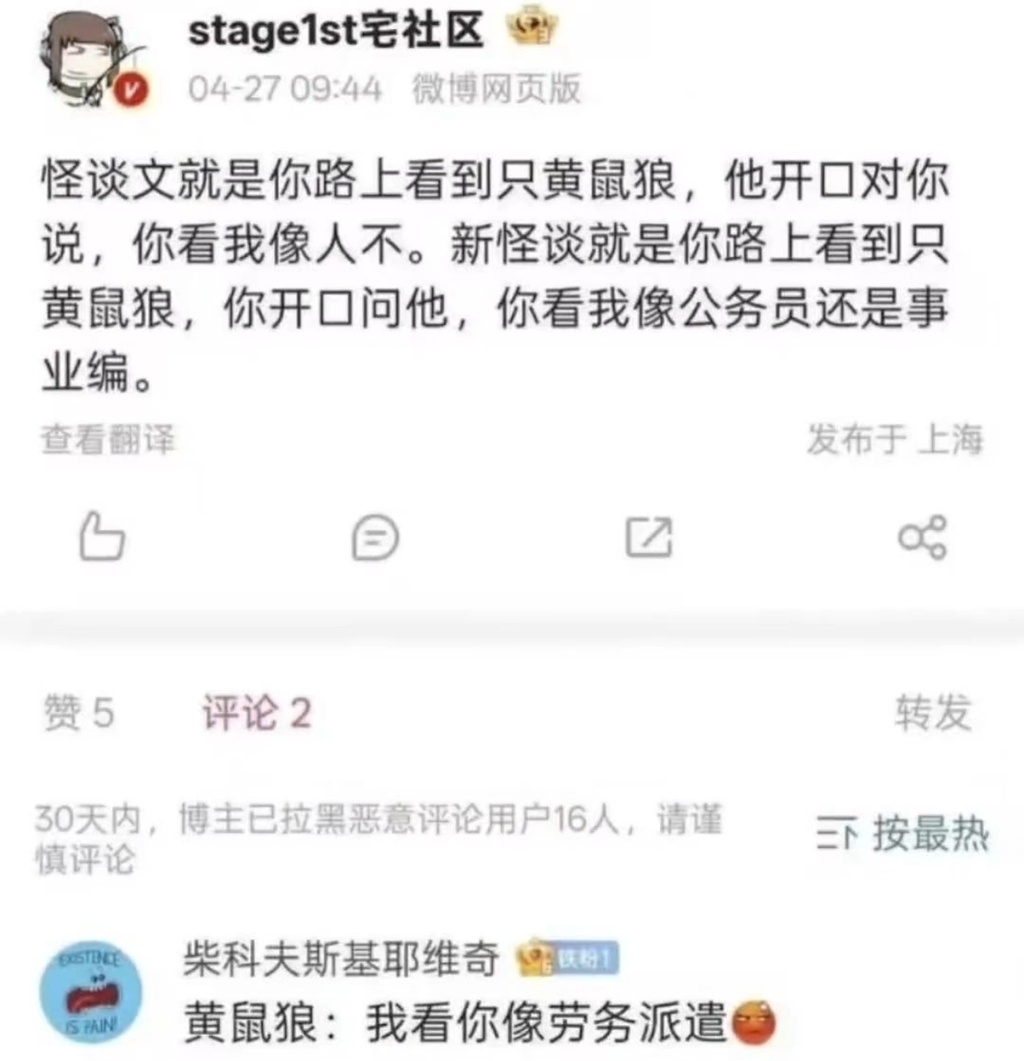Open 柴科夫斯基耶维奇's avatar
1024x1061 pixels.
coord(90,992)
